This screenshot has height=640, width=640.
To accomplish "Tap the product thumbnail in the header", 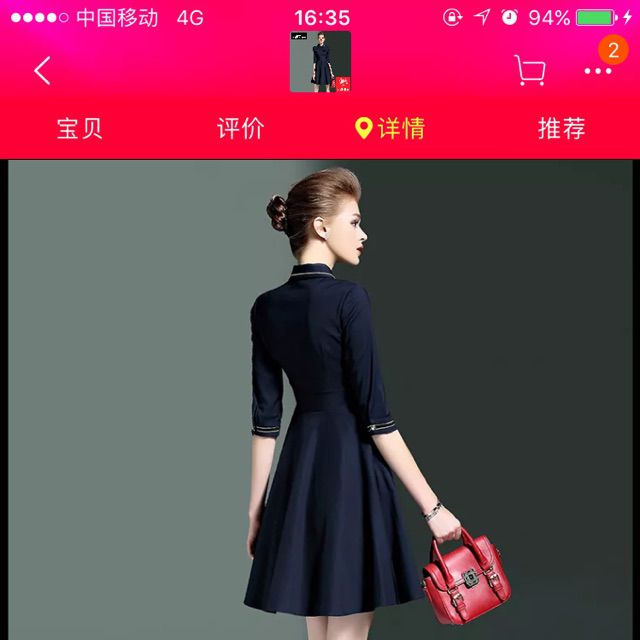I will [x=320, y=62].
